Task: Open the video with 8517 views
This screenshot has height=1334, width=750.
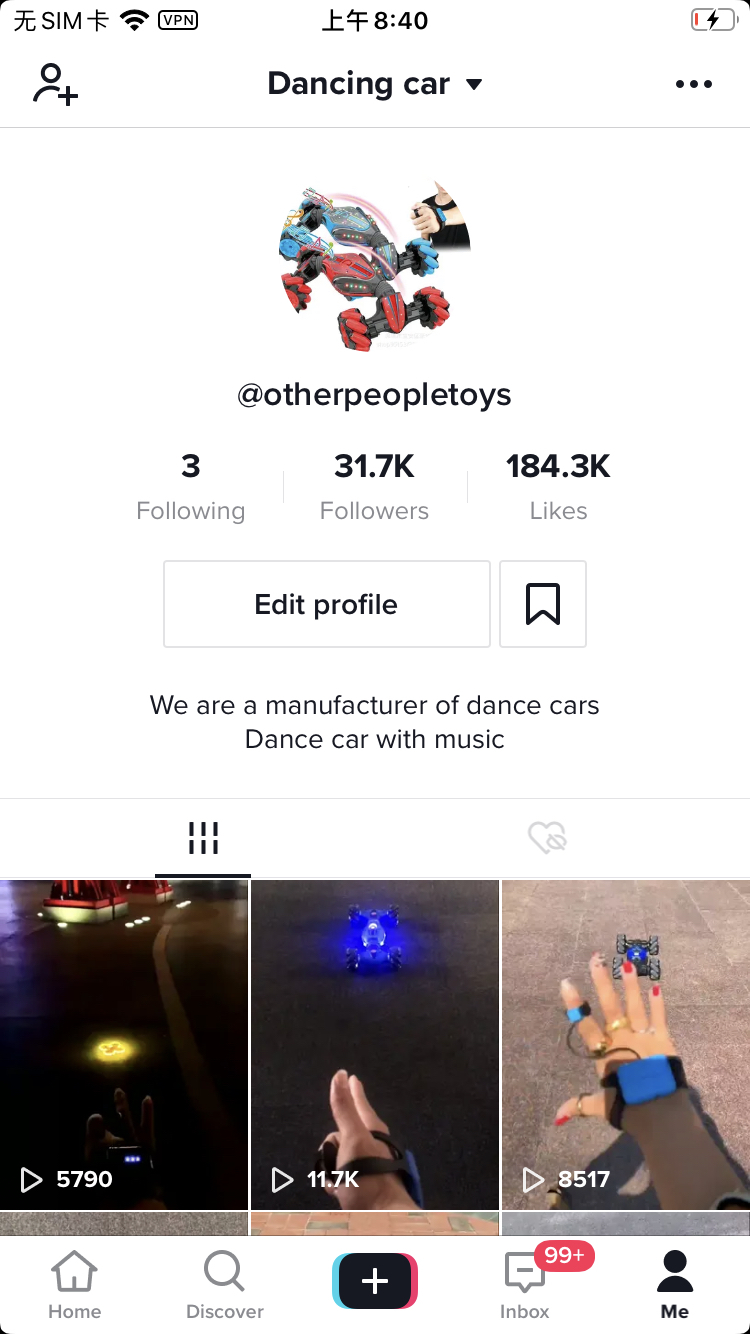Action: (x=625, y=1044)
